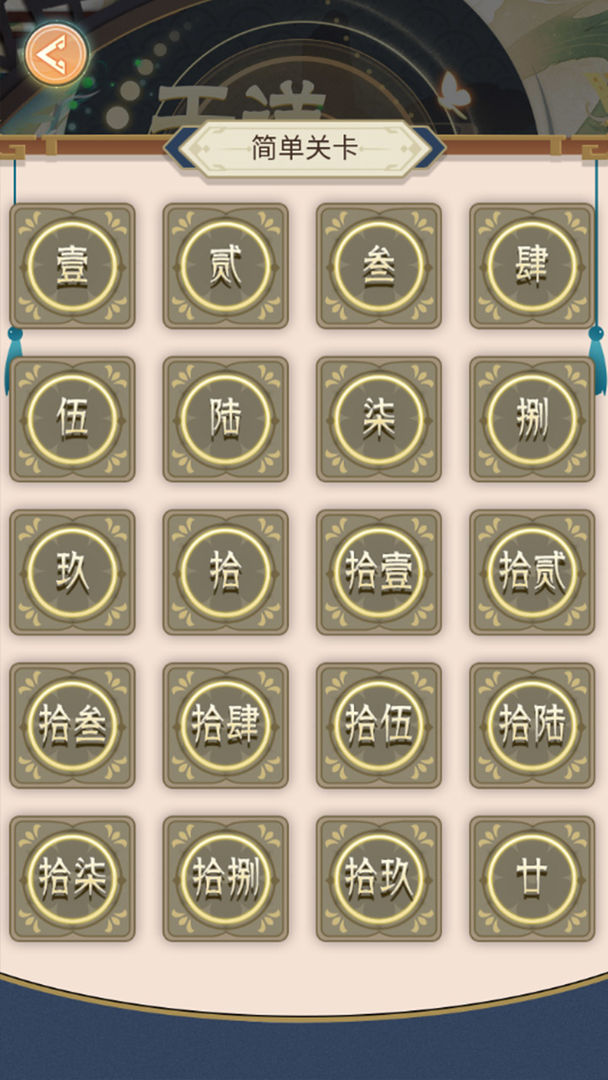Open level 拾陆
The height and width of the screenshot is (1080, 608).
532,726
